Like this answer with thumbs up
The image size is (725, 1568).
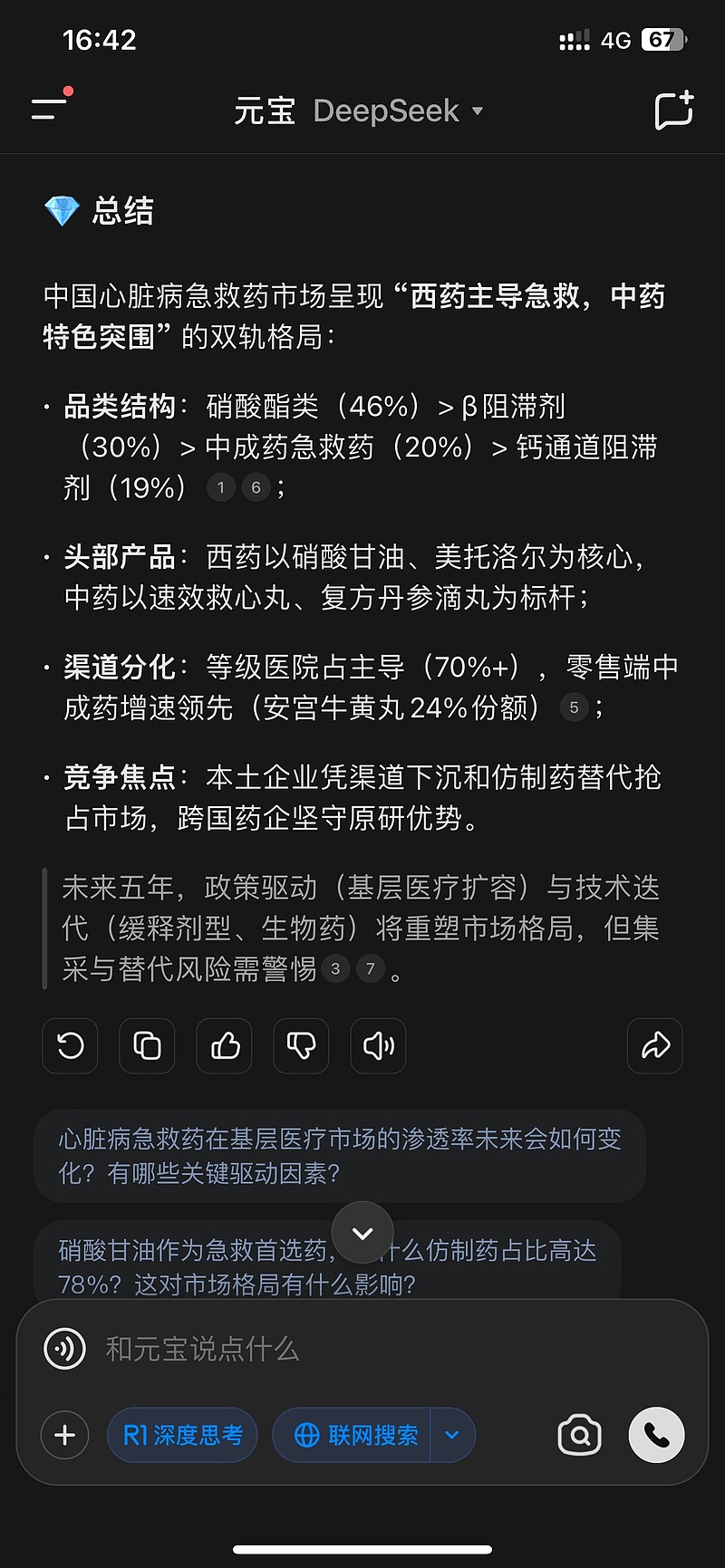(x=224, y=1046)
